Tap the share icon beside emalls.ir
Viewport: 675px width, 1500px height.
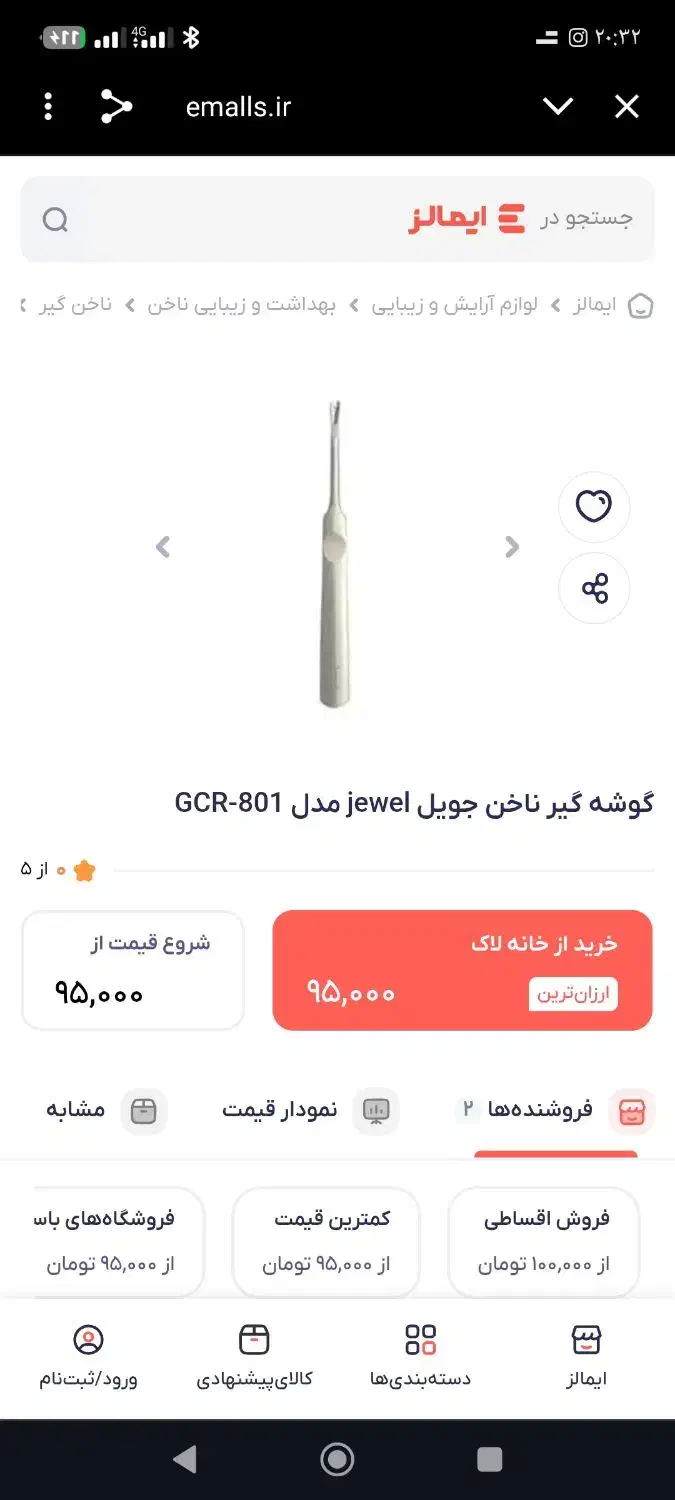pos(116,107)
